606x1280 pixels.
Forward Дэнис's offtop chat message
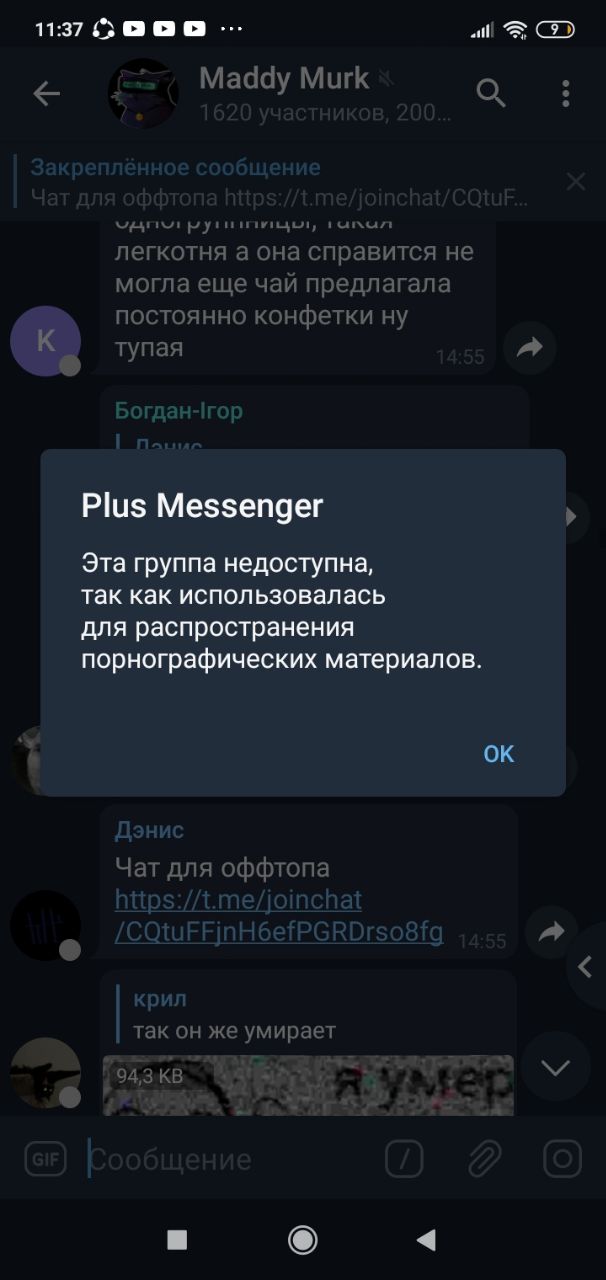551,932
